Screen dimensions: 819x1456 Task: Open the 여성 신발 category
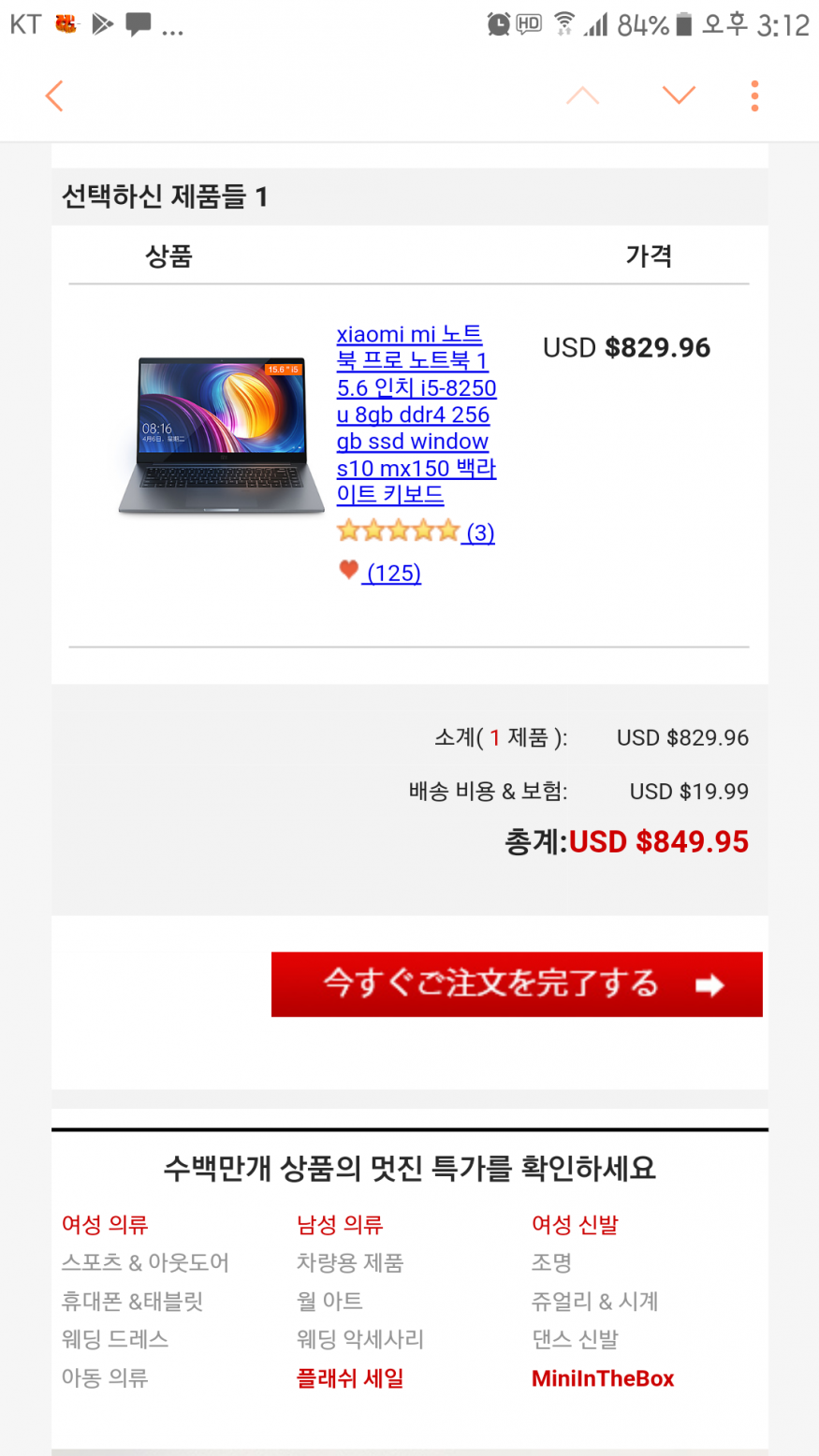click(575, 1224)
